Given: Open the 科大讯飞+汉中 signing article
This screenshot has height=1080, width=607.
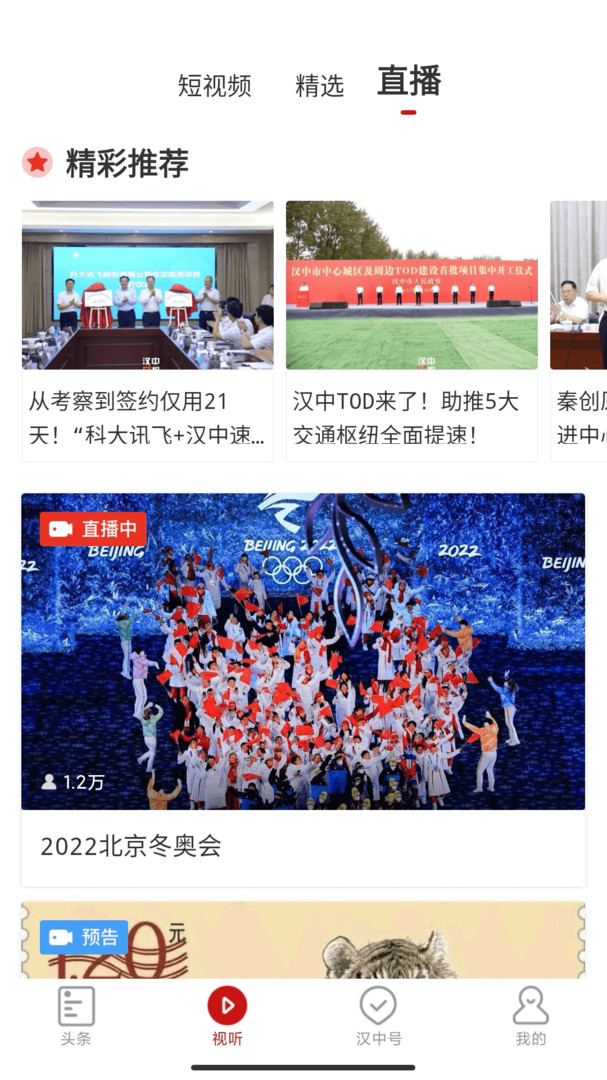Looking at the screenshot, I should point(147,330).
